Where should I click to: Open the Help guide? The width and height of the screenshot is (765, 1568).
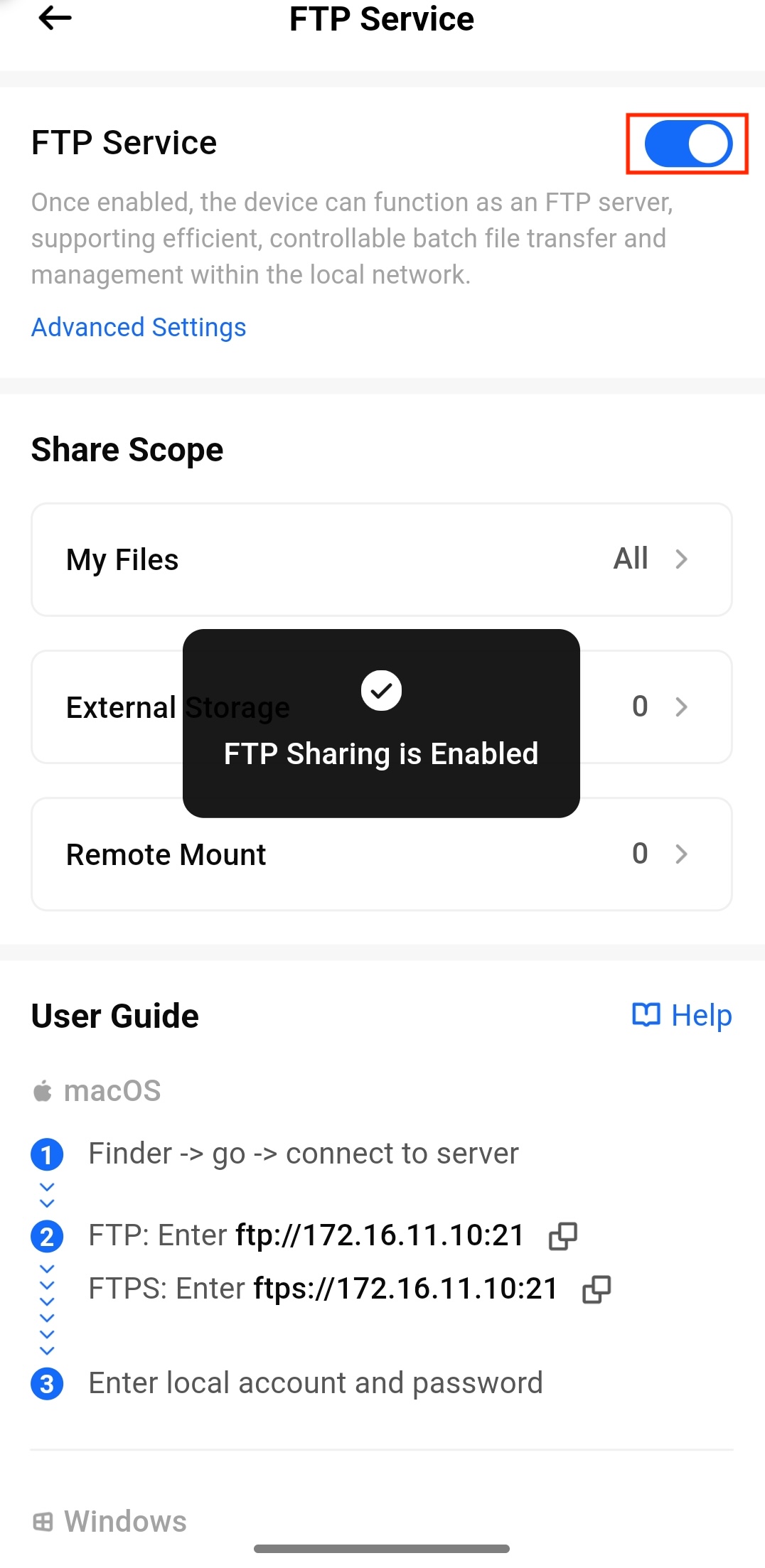click(x=682, y=1015)
